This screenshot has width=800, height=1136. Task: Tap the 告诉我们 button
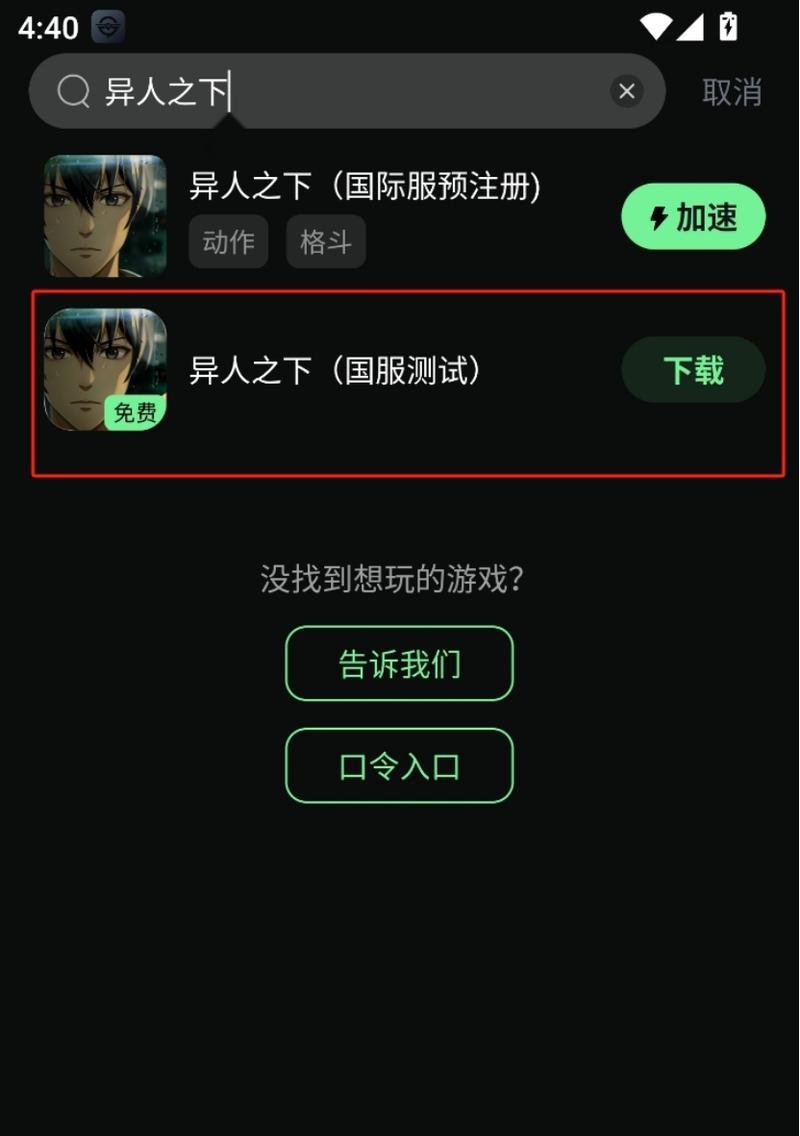pyautogui.click(x=399, y=664)
